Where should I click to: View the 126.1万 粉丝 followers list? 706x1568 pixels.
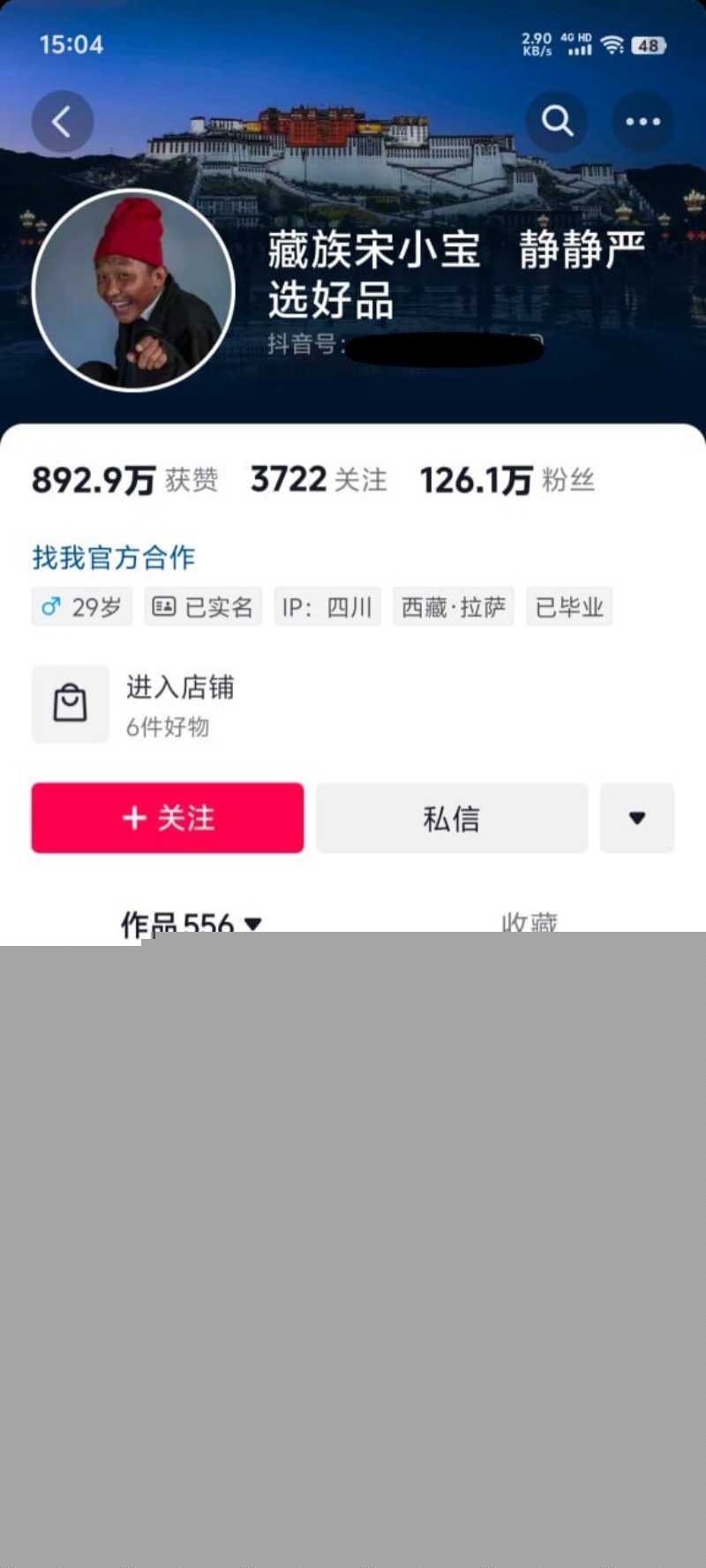click(x=507, y=481)
